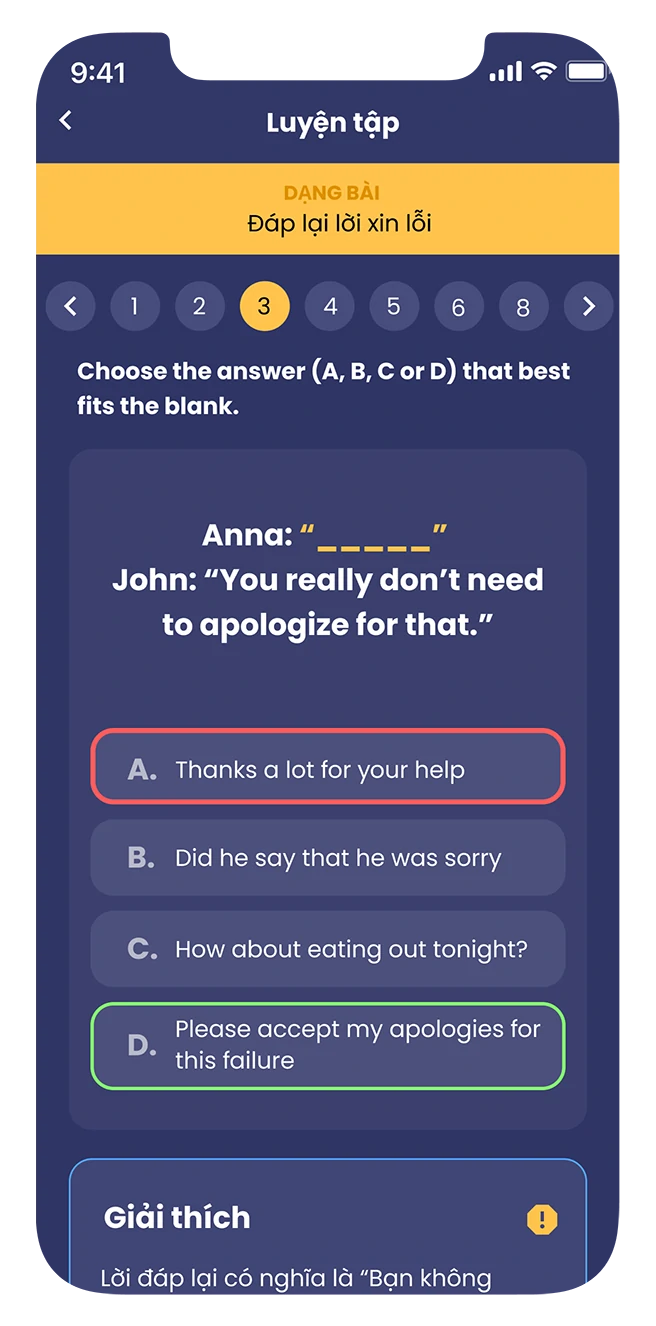Jump to question 4
The height and width of the screenshot is (1326, 656).
click(x=329, y=306)
